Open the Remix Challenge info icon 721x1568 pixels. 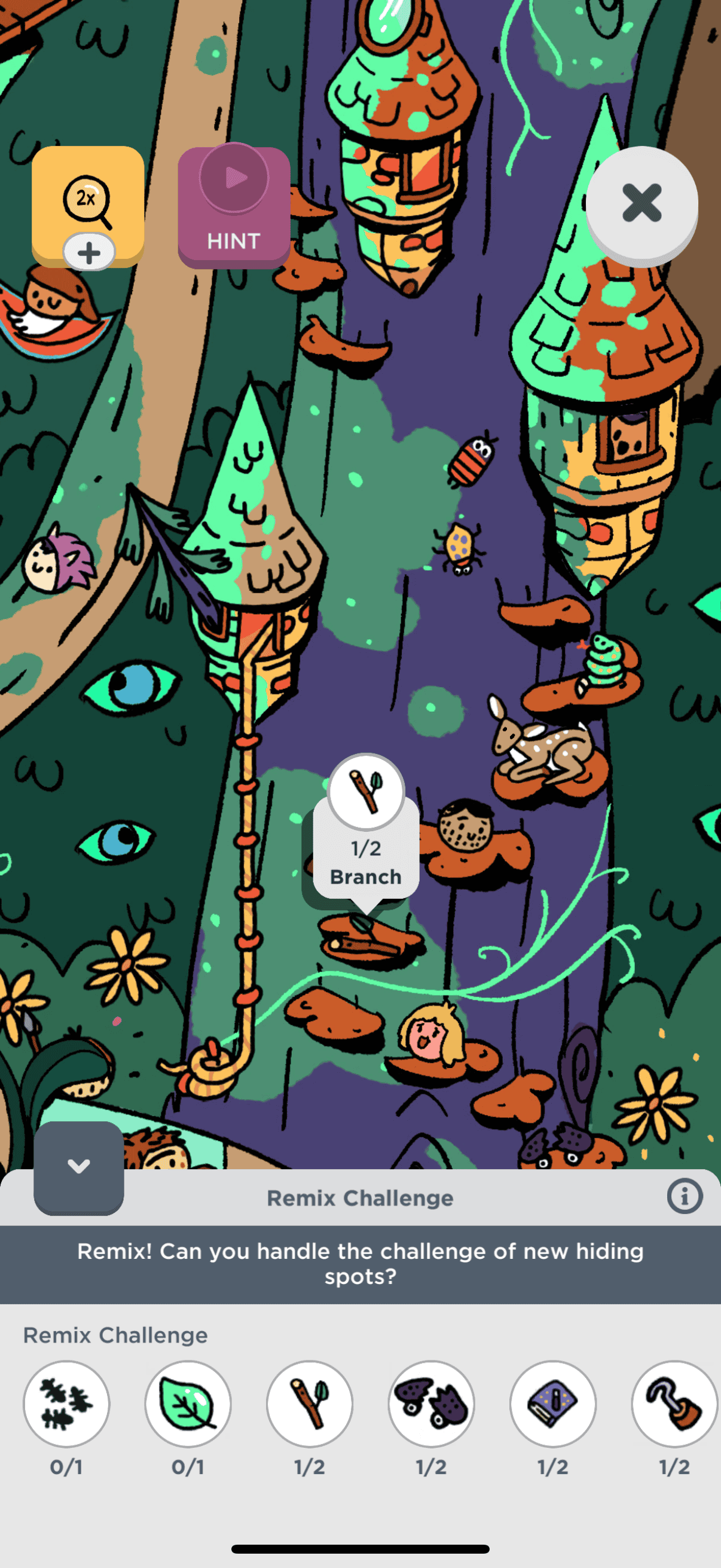[685, 1196]
